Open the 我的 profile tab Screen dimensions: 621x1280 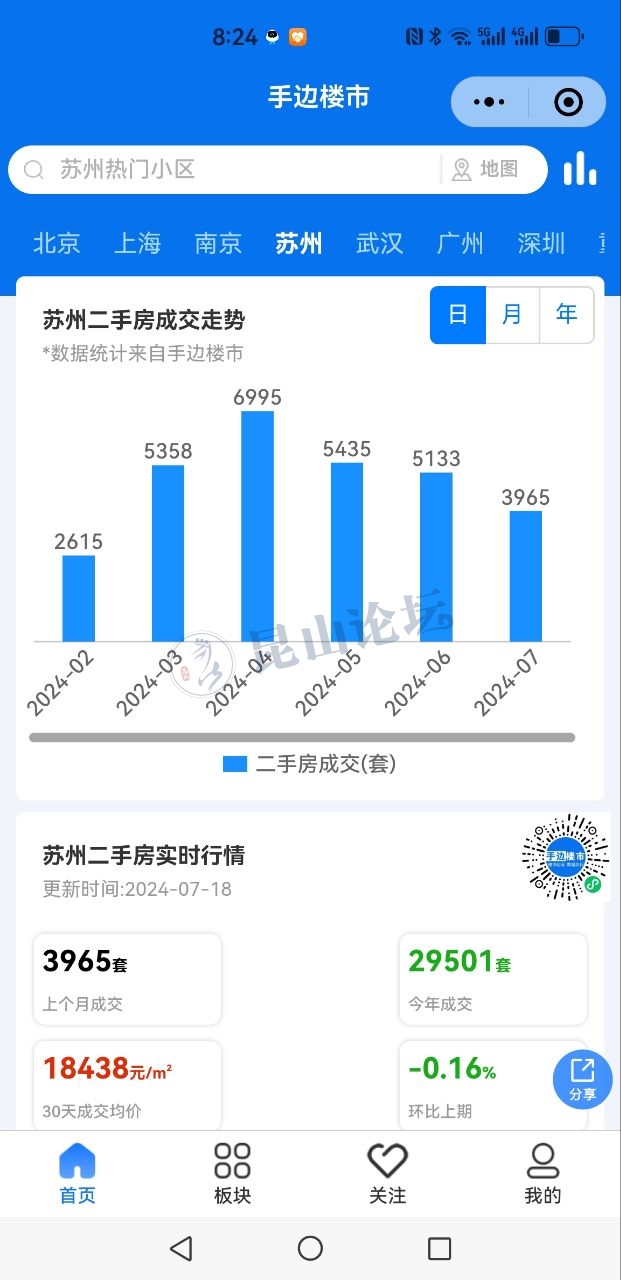[x=542, y=1174]
